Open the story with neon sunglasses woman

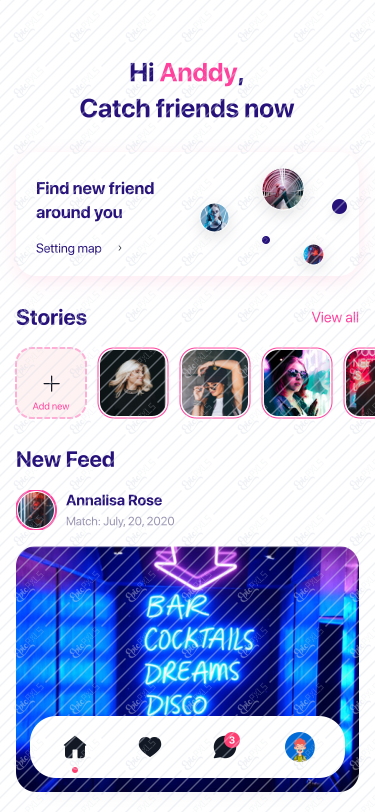click(297, 383)
